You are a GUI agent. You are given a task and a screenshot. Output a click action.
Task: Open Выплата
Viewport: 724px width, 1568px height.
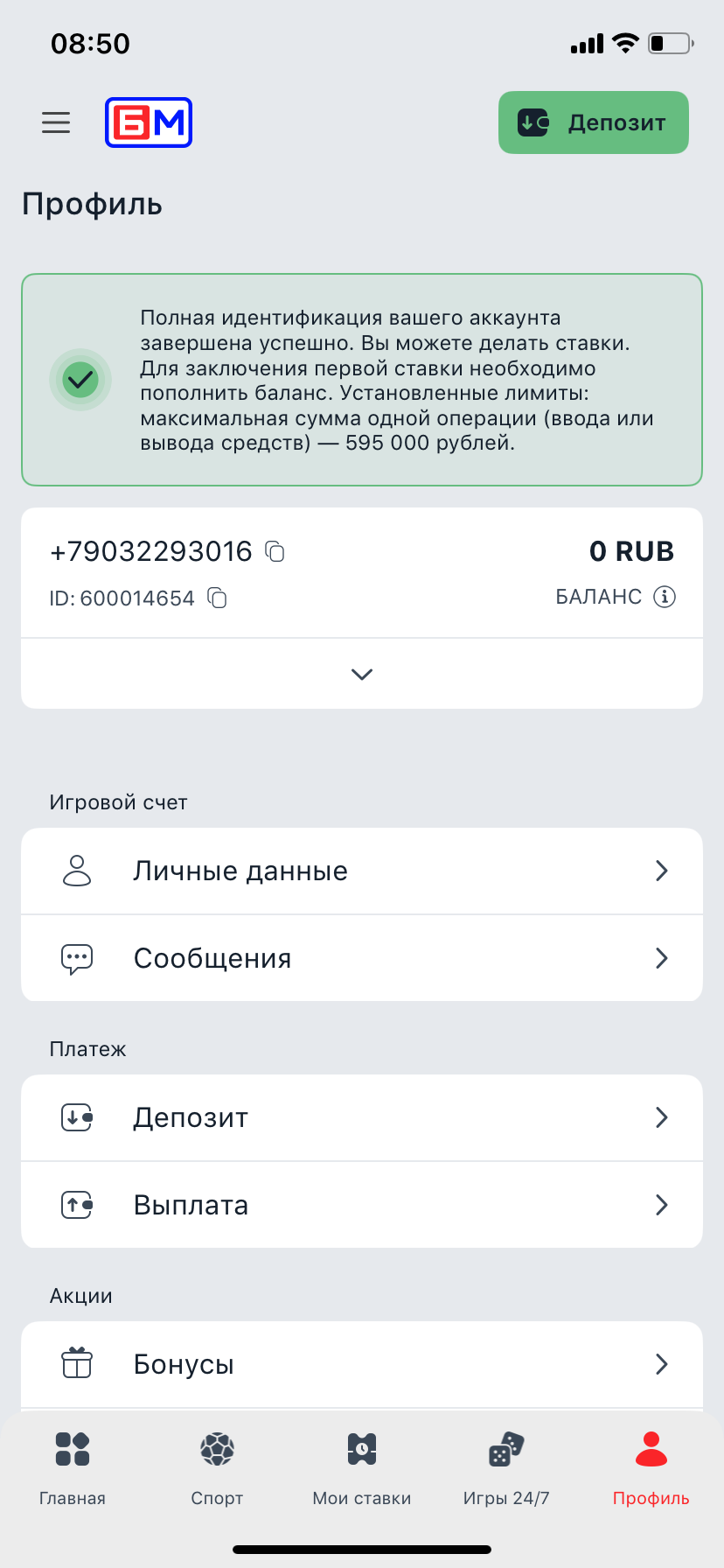(362, 1205)
